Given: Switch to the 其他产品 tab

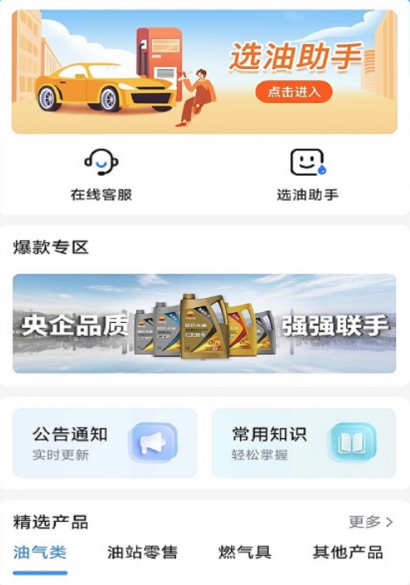Looking at the screenshot, I should [348, 553].
